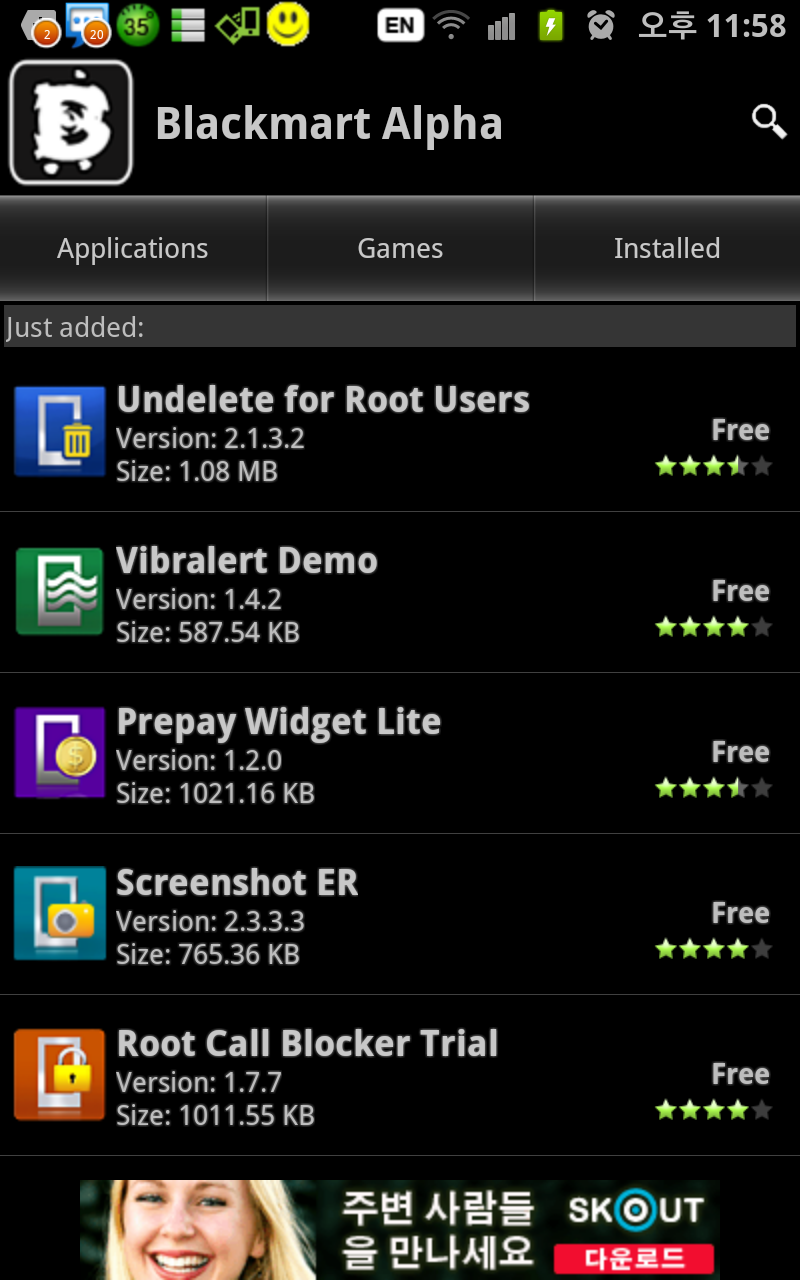
Task: Open the Vibralert Demo entry
Action: pyautogui.click(x=400, y=593)
